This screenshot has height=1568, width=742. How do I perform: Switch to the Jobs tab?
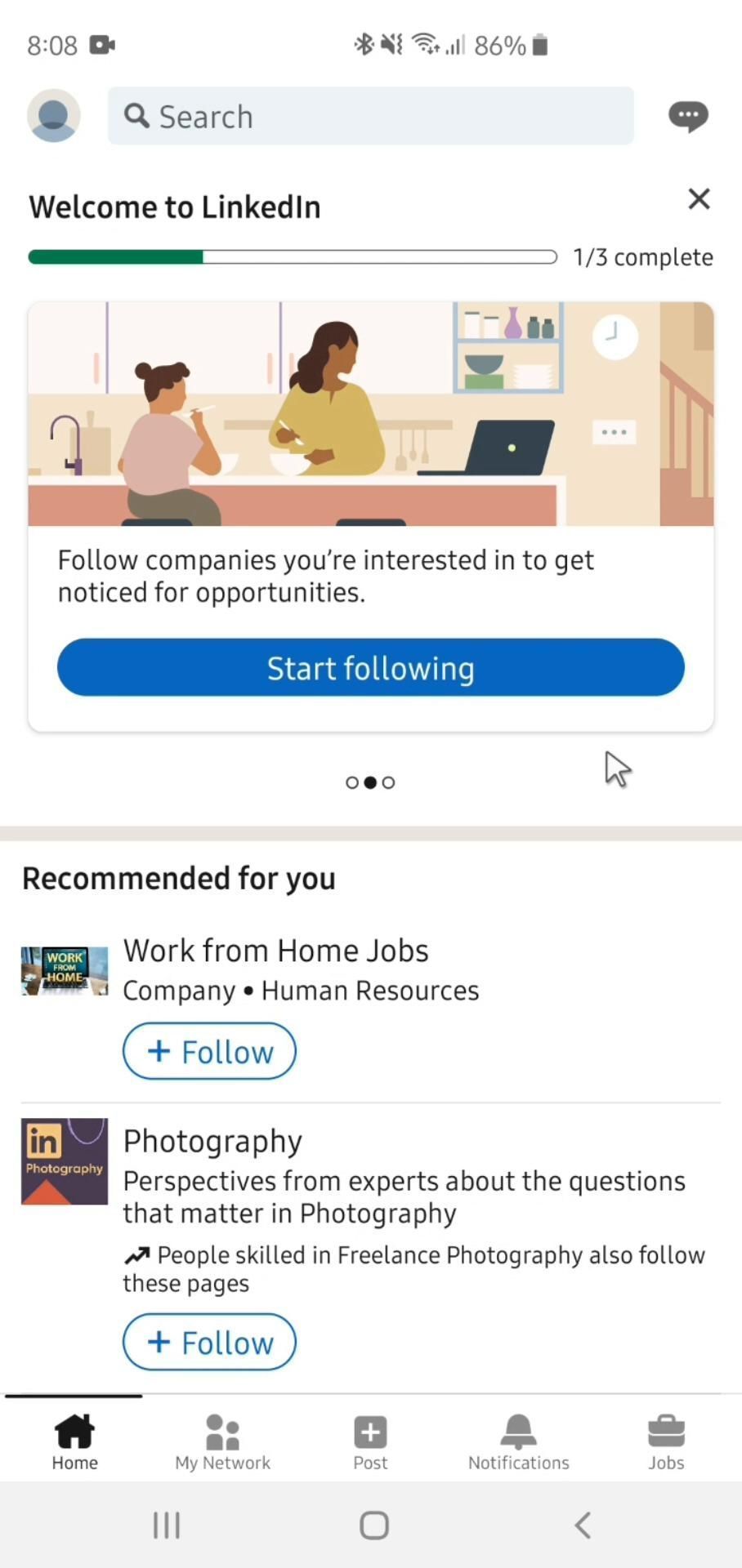pos(666,1442)
